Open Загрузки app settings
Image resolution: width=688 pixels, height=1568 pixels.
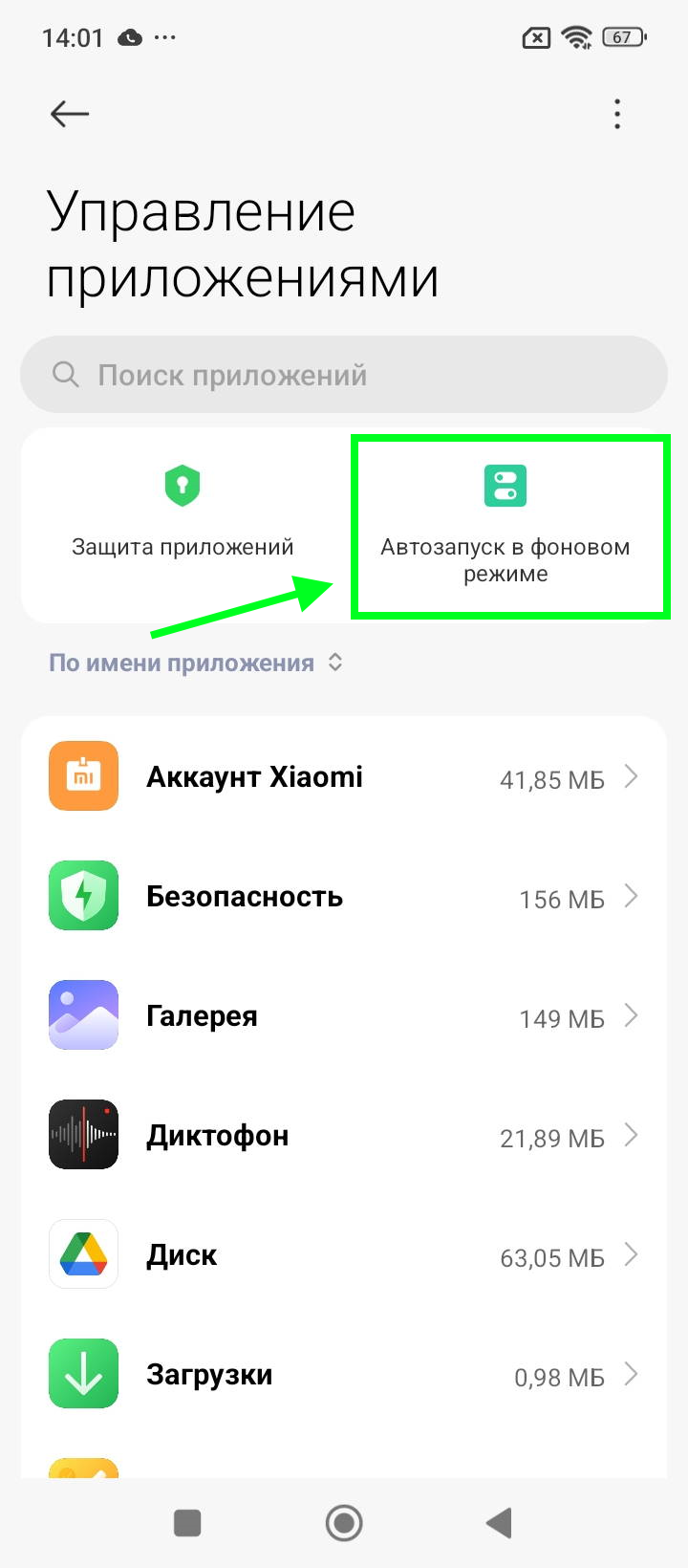click(x=344, y=1374)
